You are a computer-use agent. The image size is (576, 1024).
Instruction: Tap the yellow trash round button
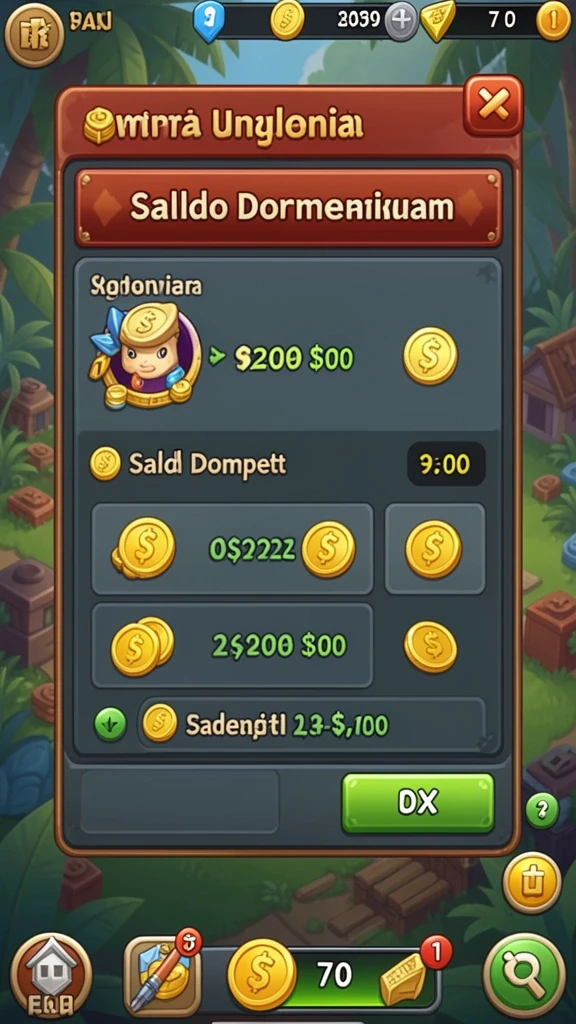[532, 882]
